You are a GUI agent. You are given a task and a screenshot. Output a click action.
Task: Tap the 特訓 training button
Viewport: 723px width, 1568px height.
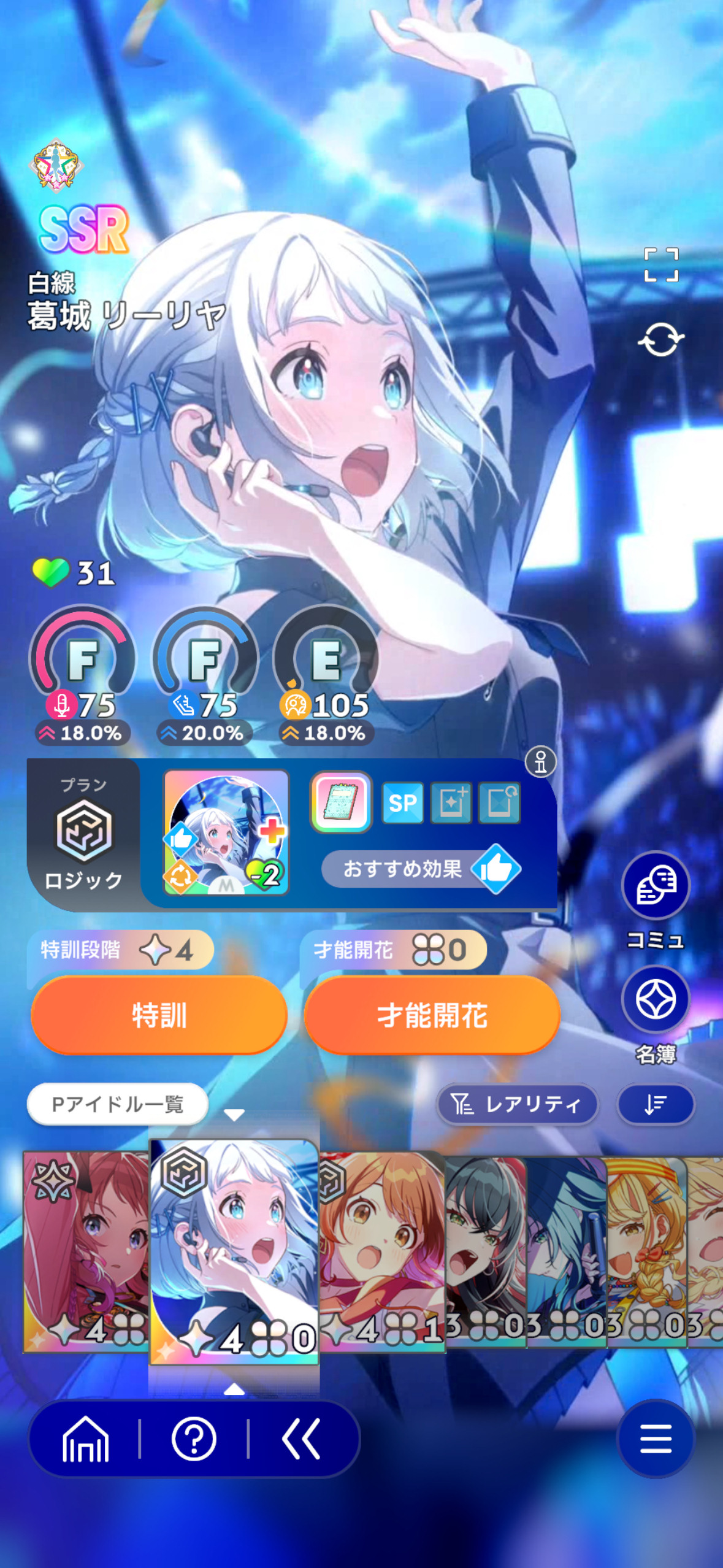pyautogui.click(x=159, y=1015)
